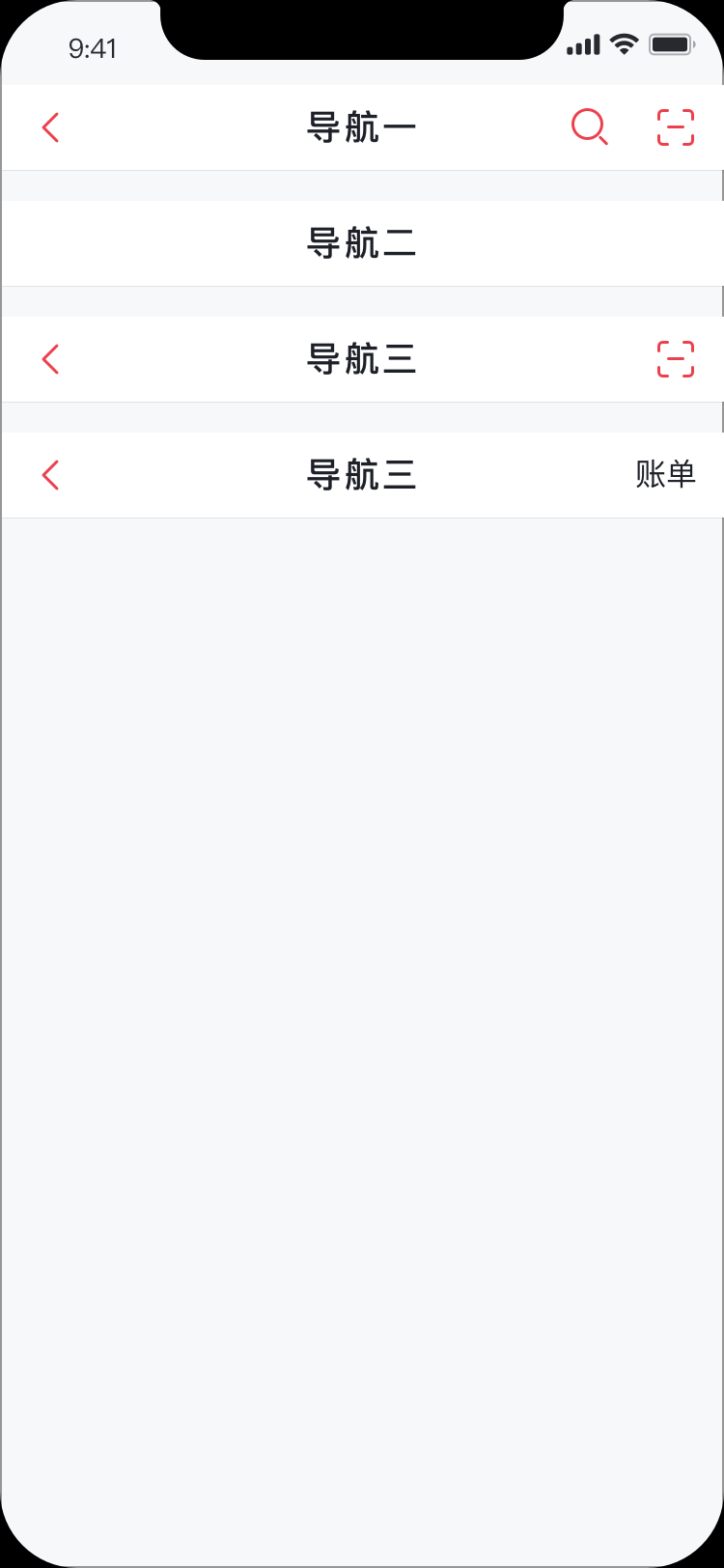
Task: Go back using the arrow in 账单 bar
Action: [51, 475]
